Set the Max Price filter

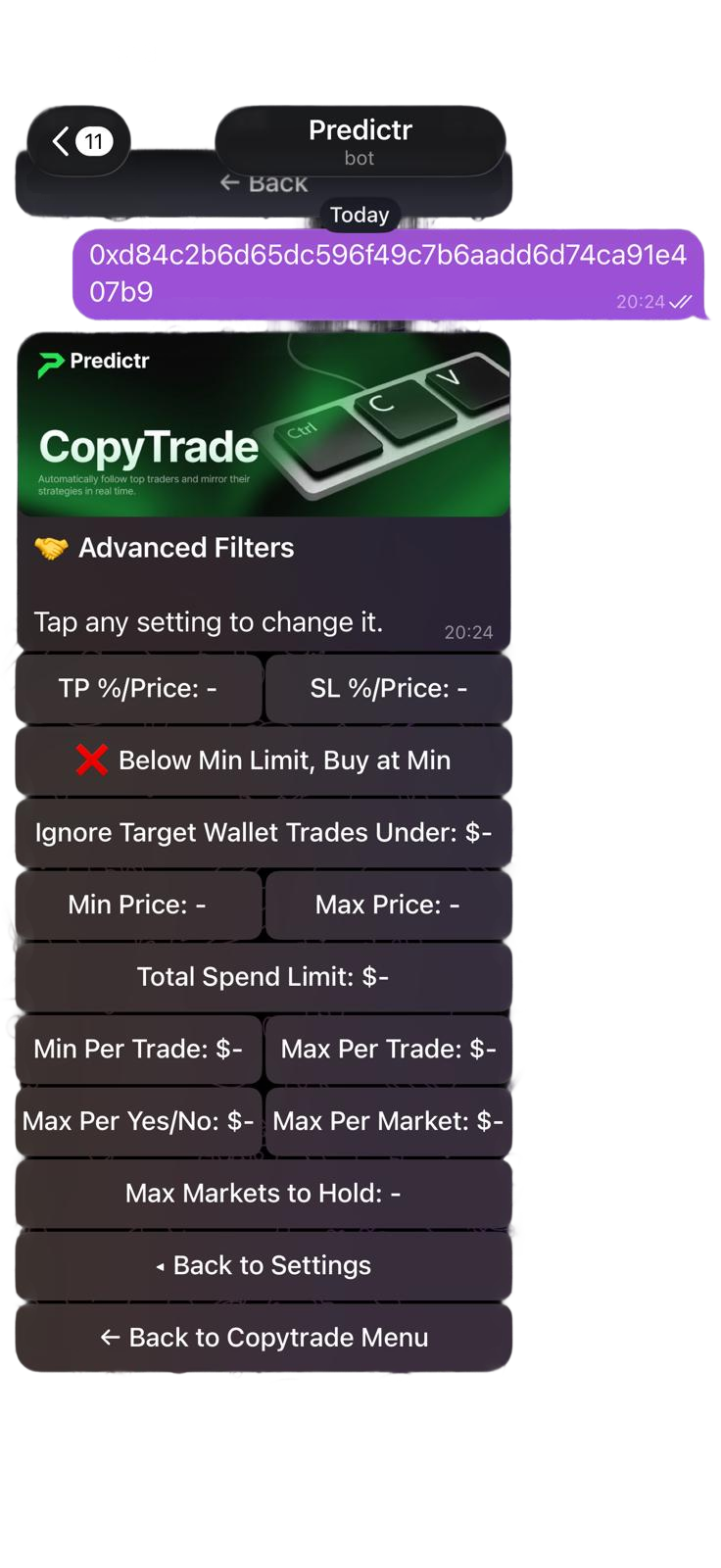387,904
